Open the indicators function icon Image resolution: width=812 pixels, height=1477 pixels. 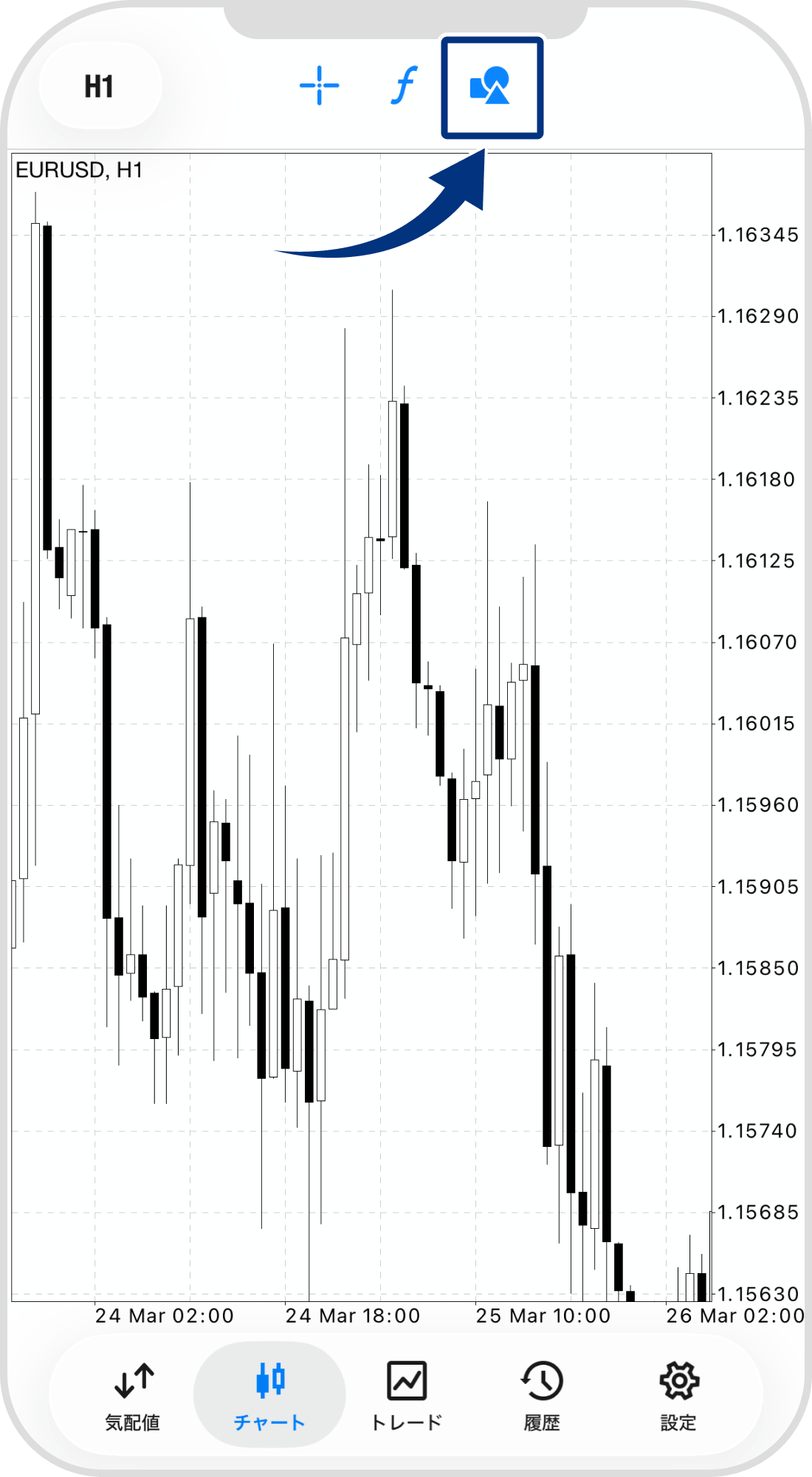coord(404,86)
